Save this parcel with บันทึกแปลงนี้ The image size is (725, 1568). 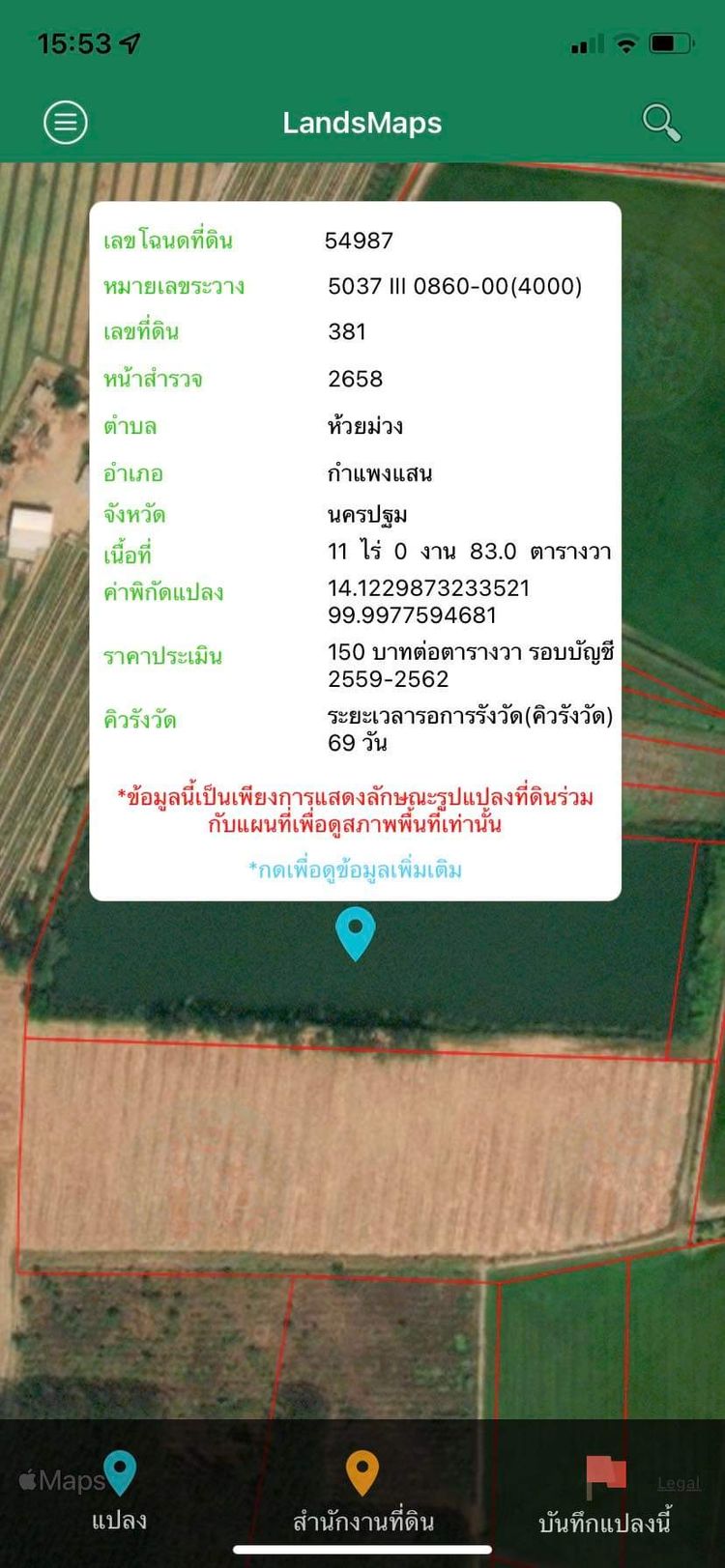[x=605, y=1496]
